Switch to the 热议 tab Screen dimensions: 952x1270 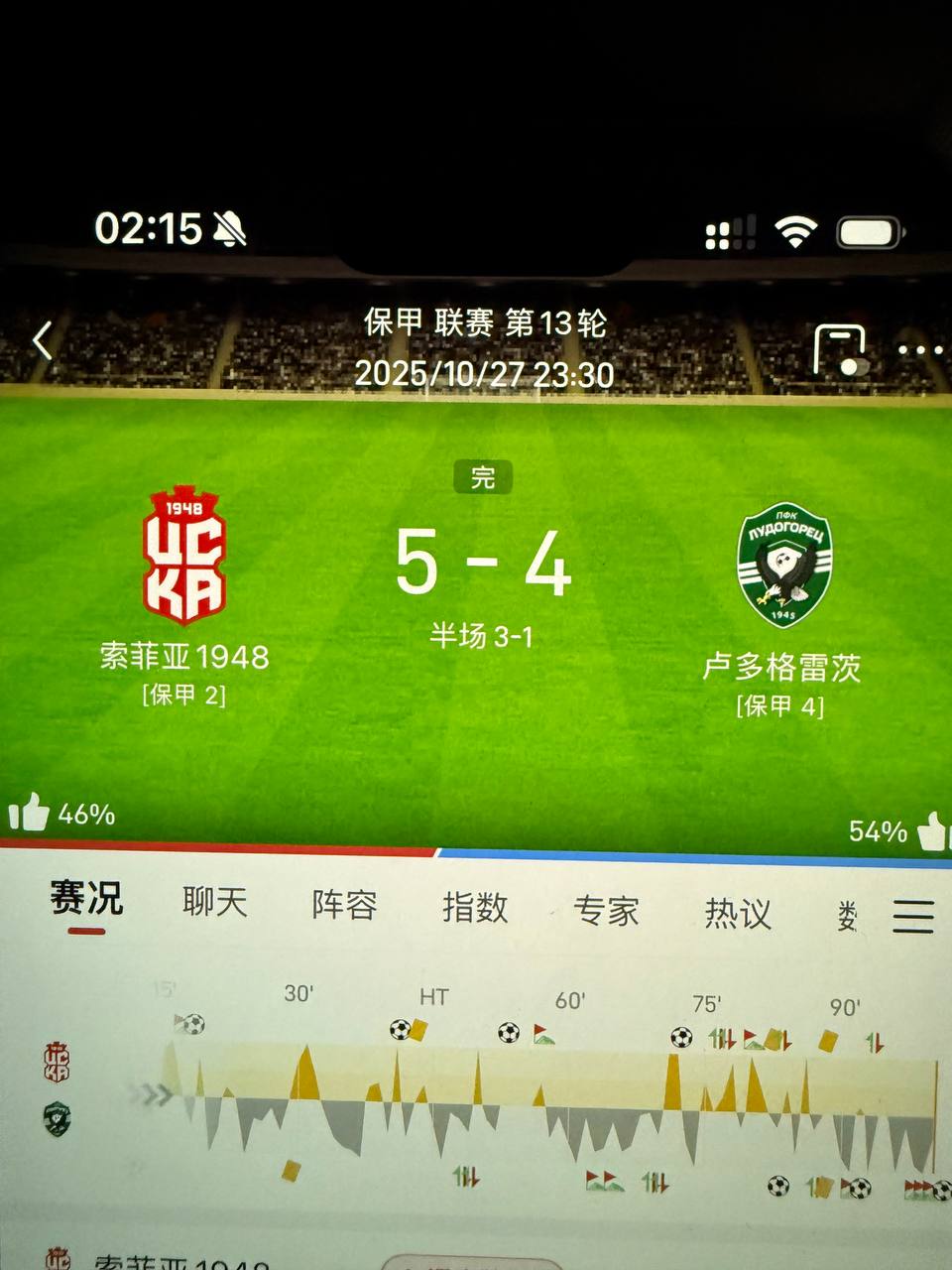click(x=737, y=914)
